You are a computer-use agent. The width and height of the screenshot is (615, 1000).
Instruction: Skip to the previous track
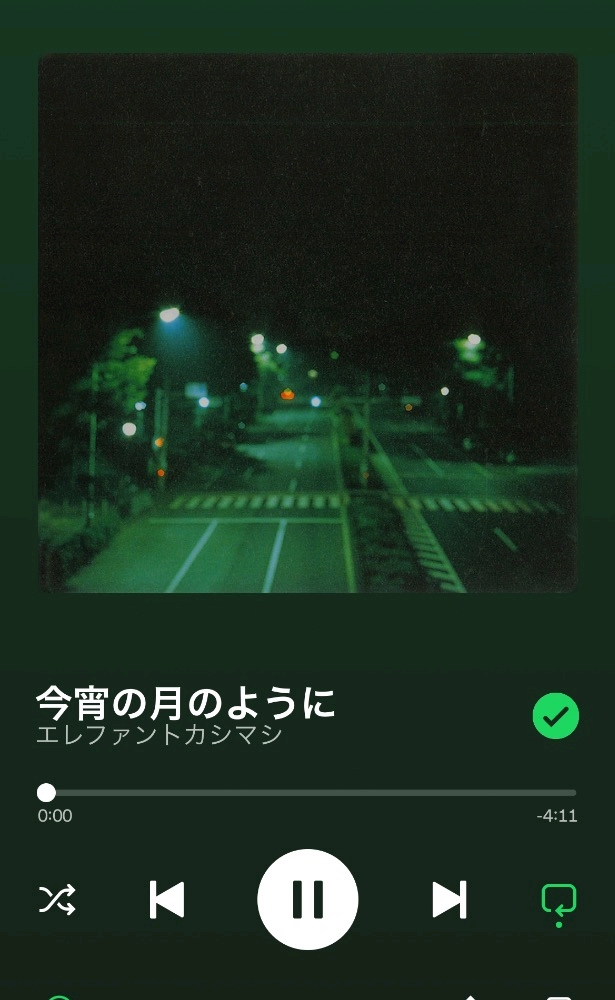coord(167,899)
